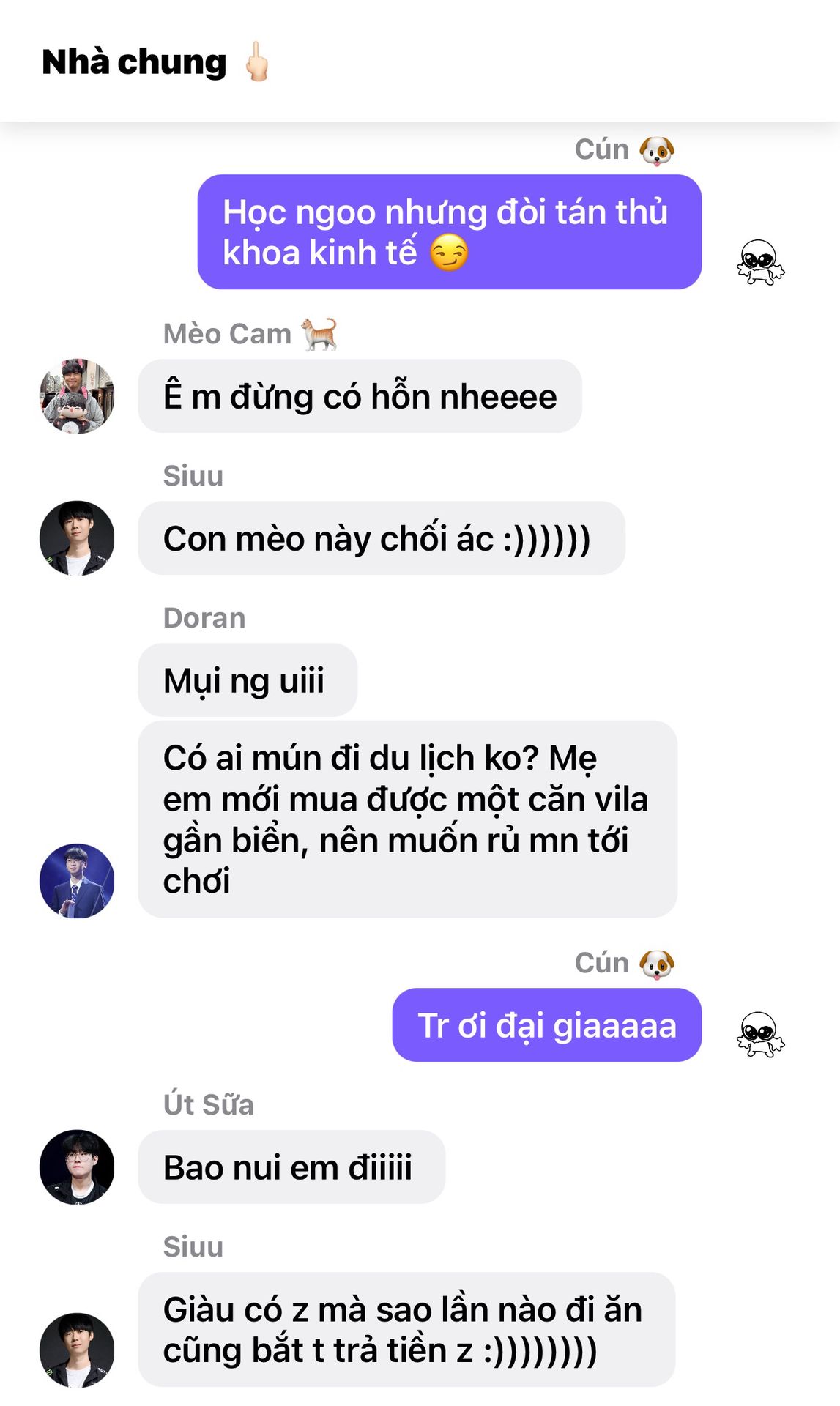Open Siuu's avatar beside the "Giàu có" message
The image size is (840, 1406).
[77, 1350]
